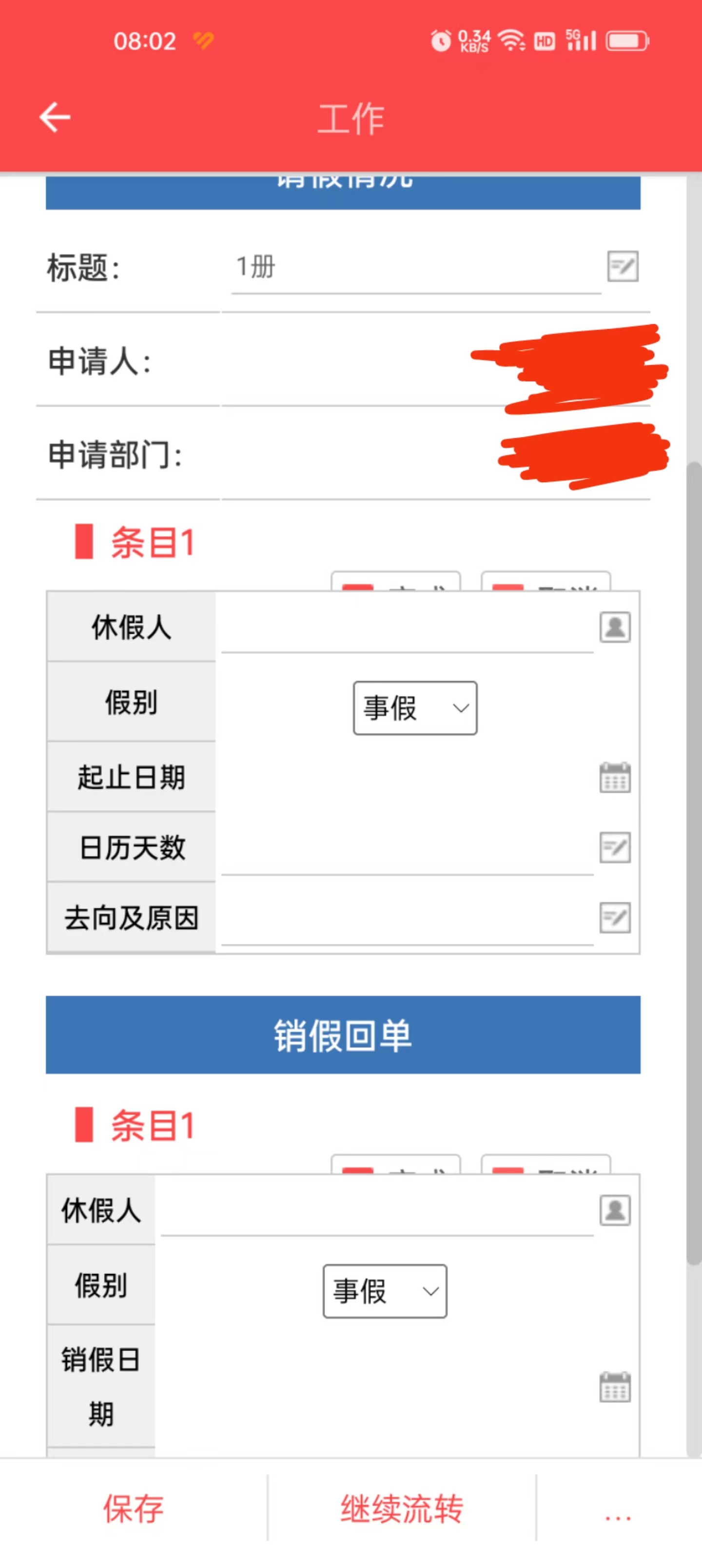Go back using the top-left arrow
This screenshot has height=1568, width=702.
pyautogui.click(x=55, y=117)
